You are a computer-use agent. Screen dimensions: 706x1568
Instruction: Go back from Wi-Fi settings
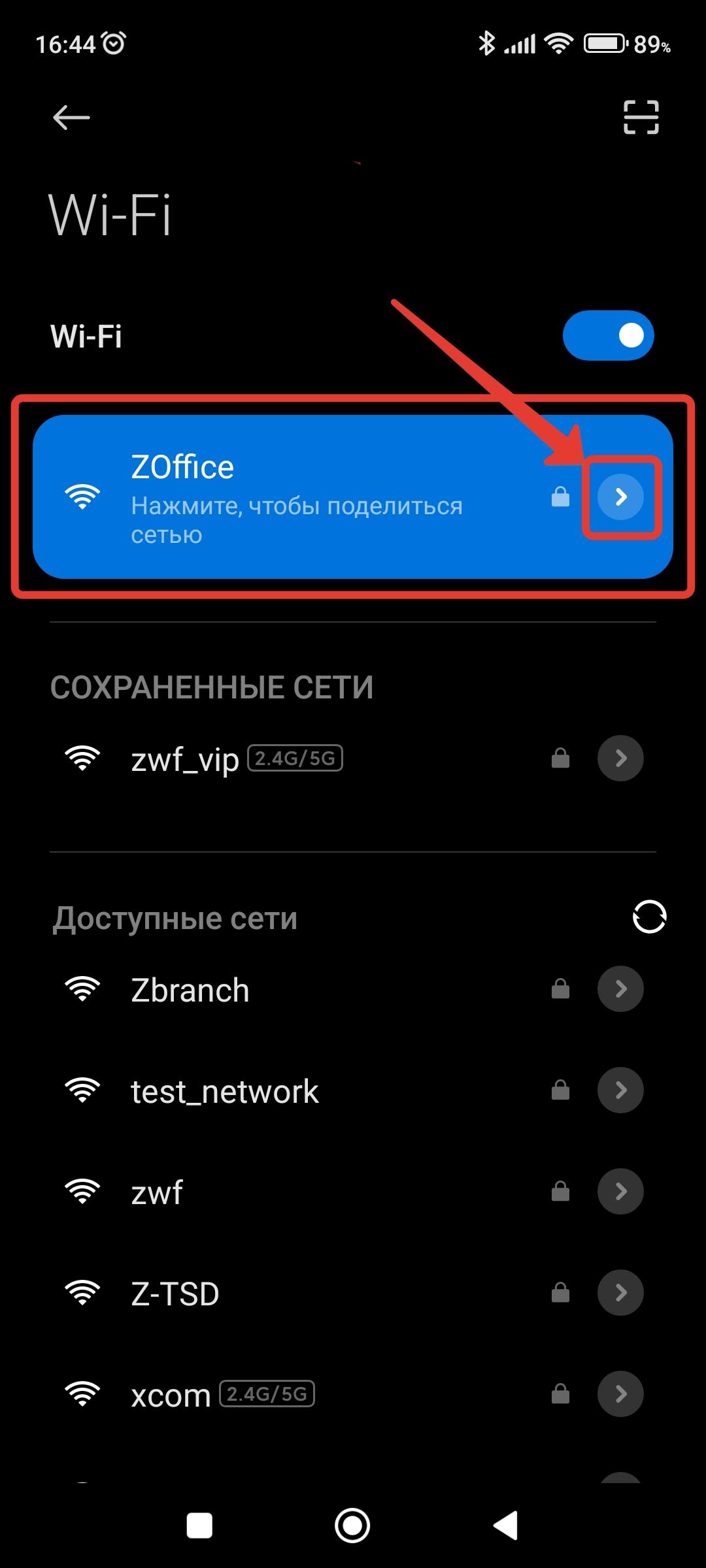71,118
